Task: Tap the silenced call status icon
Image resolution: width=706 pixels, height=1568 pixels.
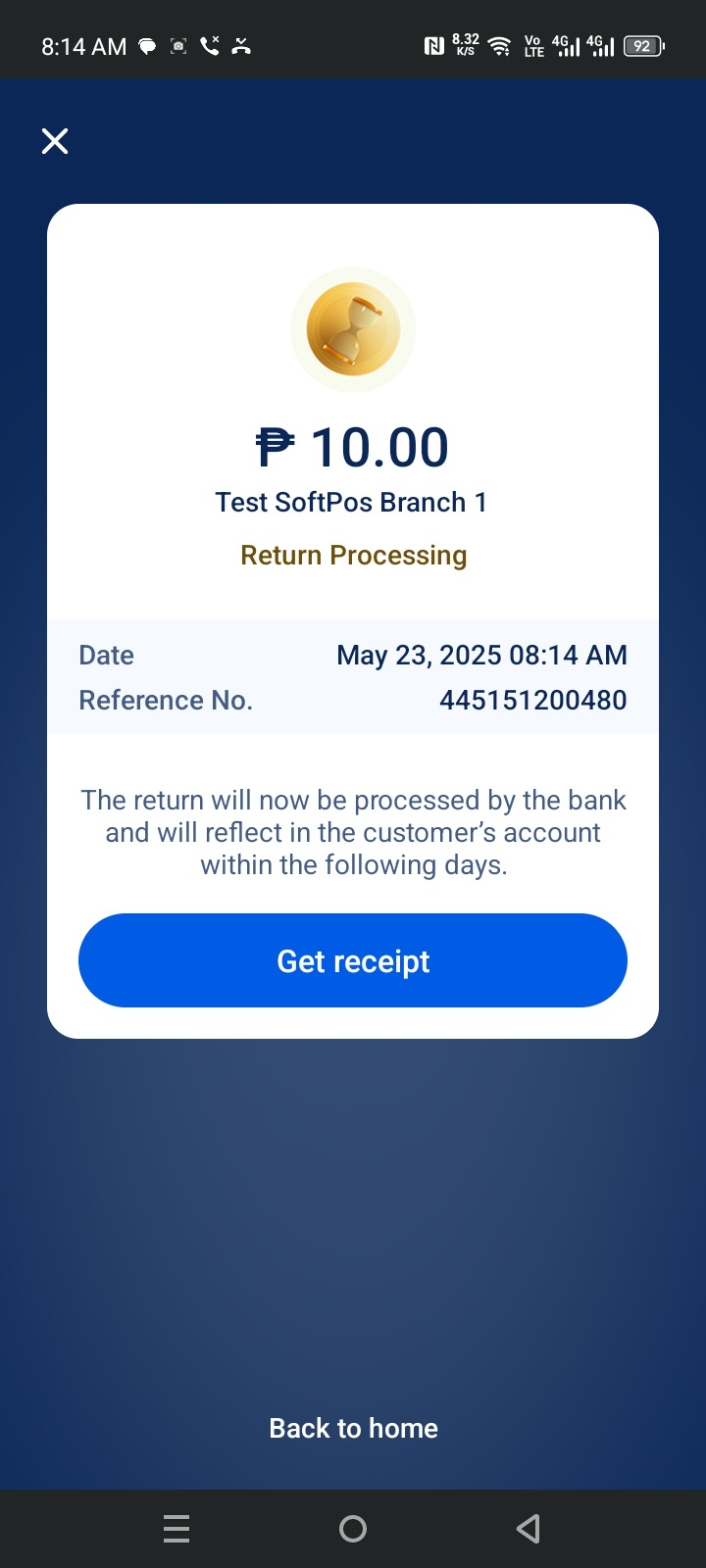Action: tap(210, 45)
